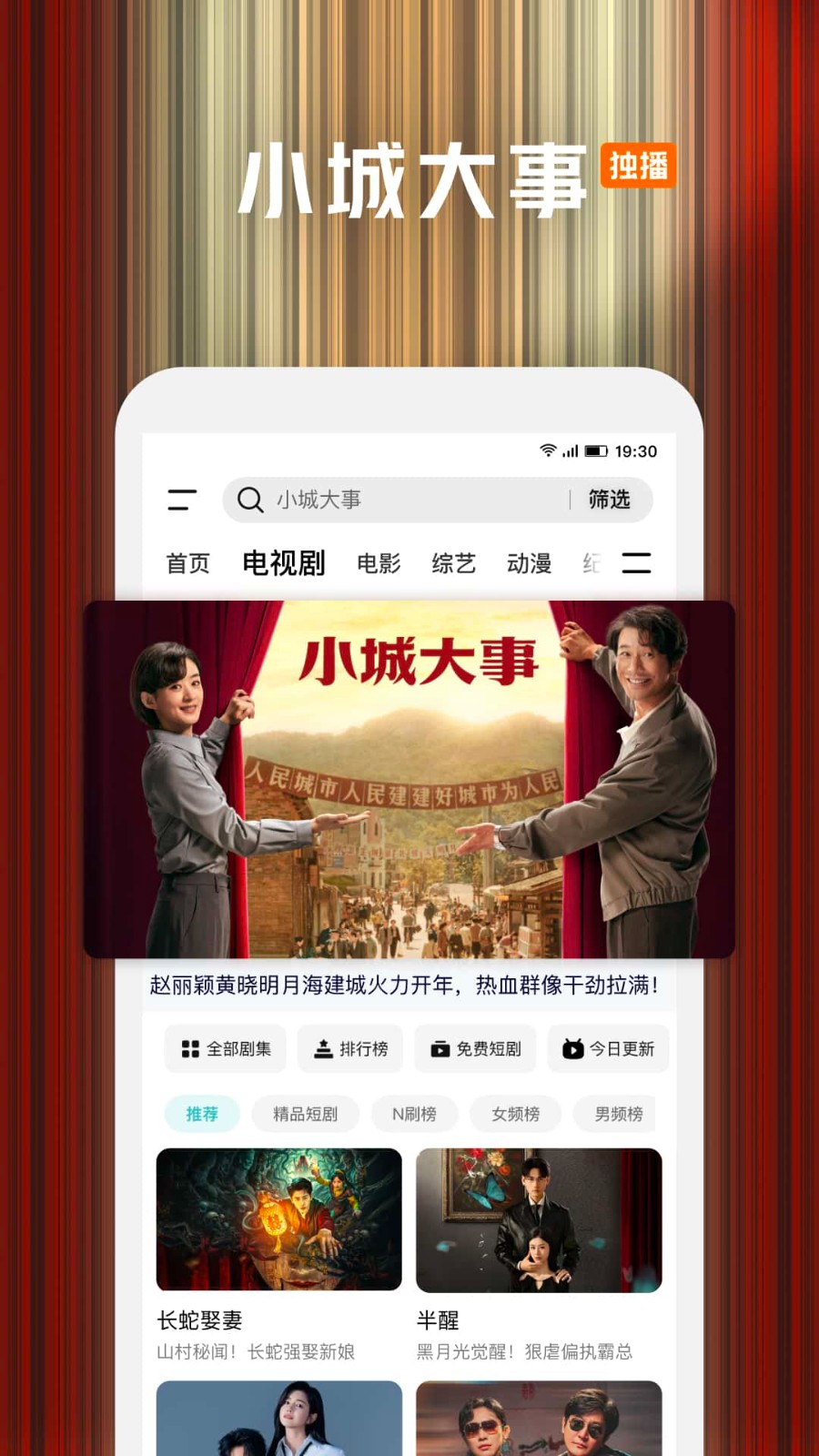Switch to the 电影 tab
This screenshot has height=1456, width=819.
[378, 563]
